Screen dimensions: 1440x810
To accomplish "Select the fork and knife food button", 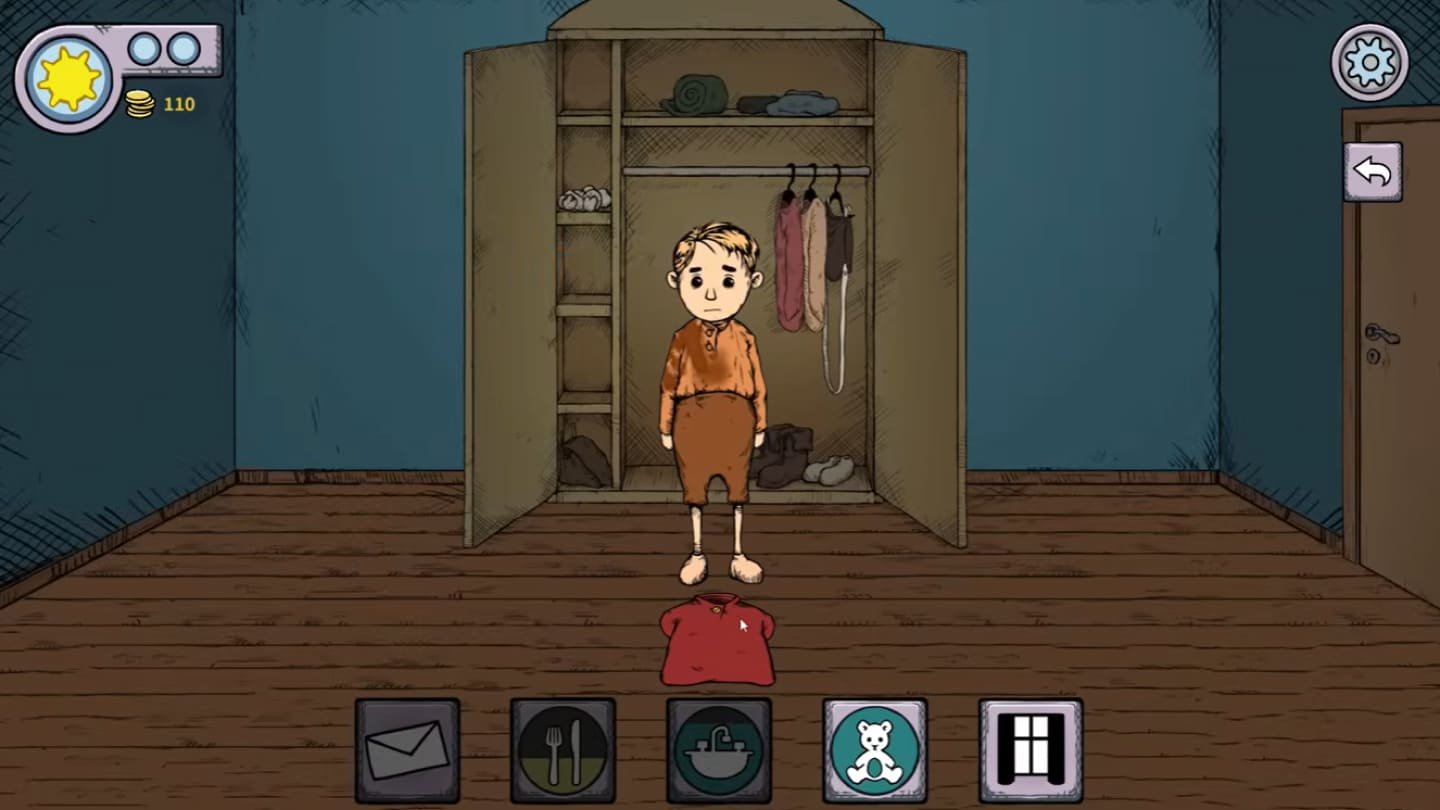I will tap(562, 750).
